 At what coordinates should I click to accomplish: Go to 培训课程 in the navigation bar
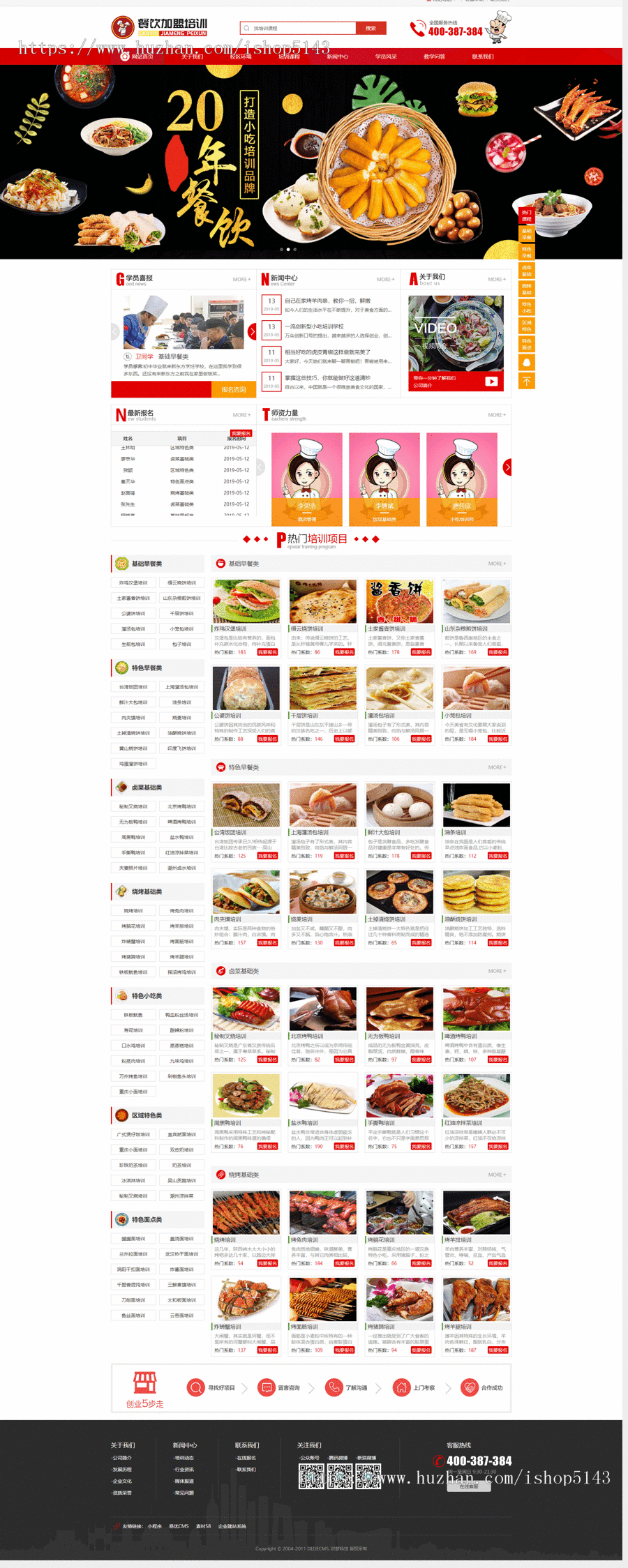[x=289, y=57]
